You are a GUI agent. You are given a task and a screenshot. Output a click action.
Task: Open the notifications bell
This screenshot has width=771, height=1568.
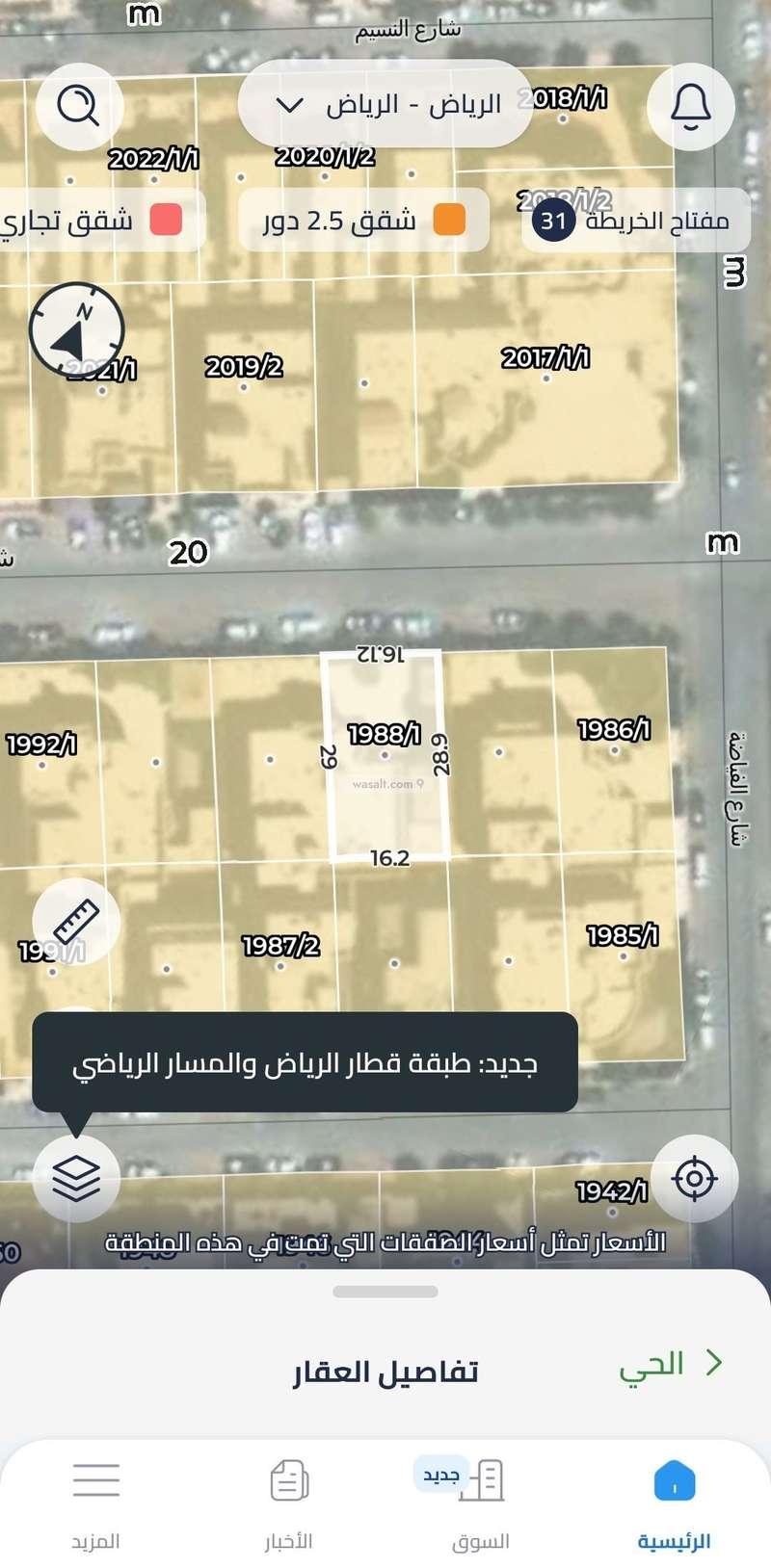click(690, 106)
